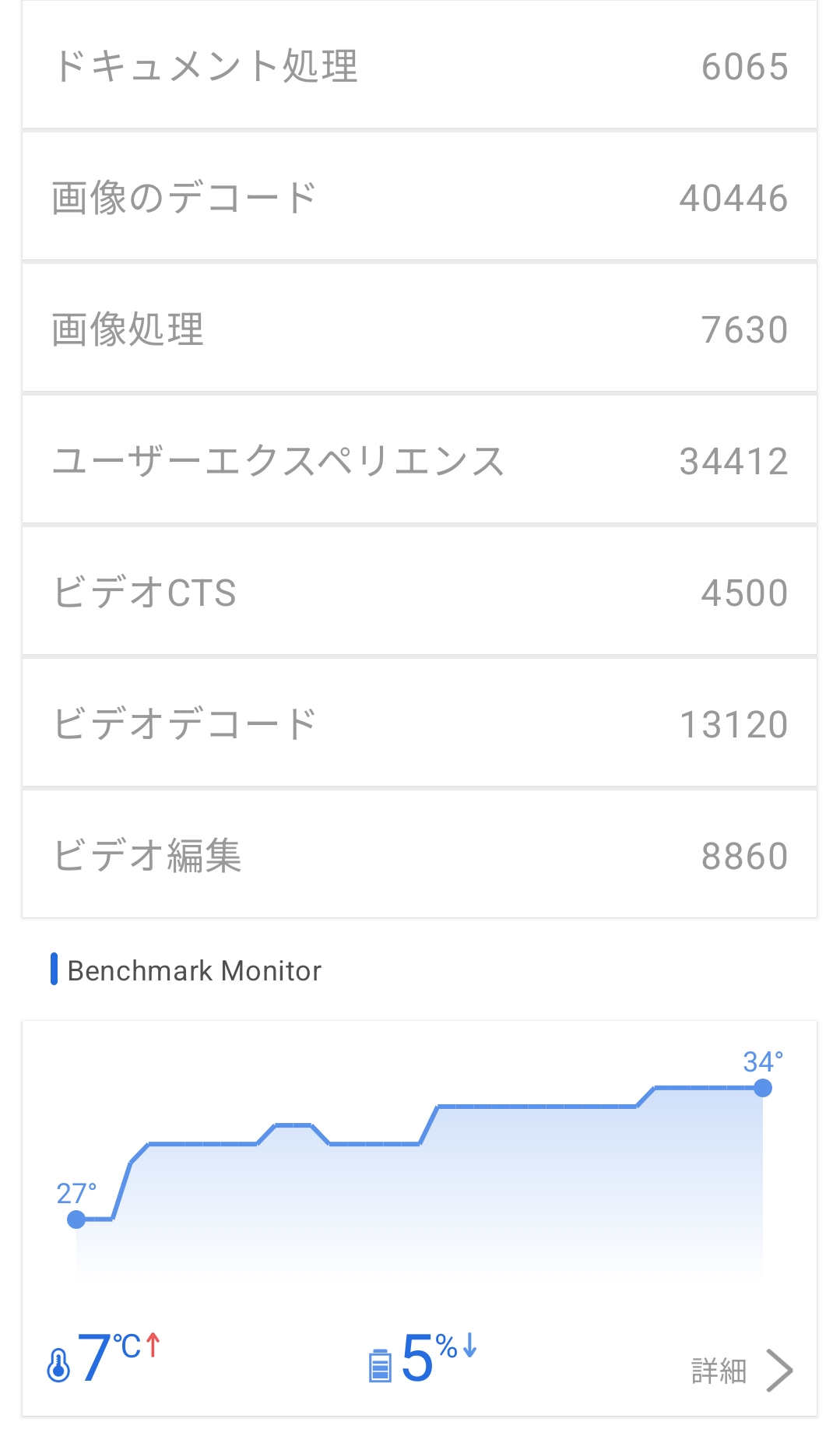Image resolution: width=840 pixels, height=1429 pixels.
Task: Open 詳細 details of Benchmark Monitor
Action: [742, 1370]
